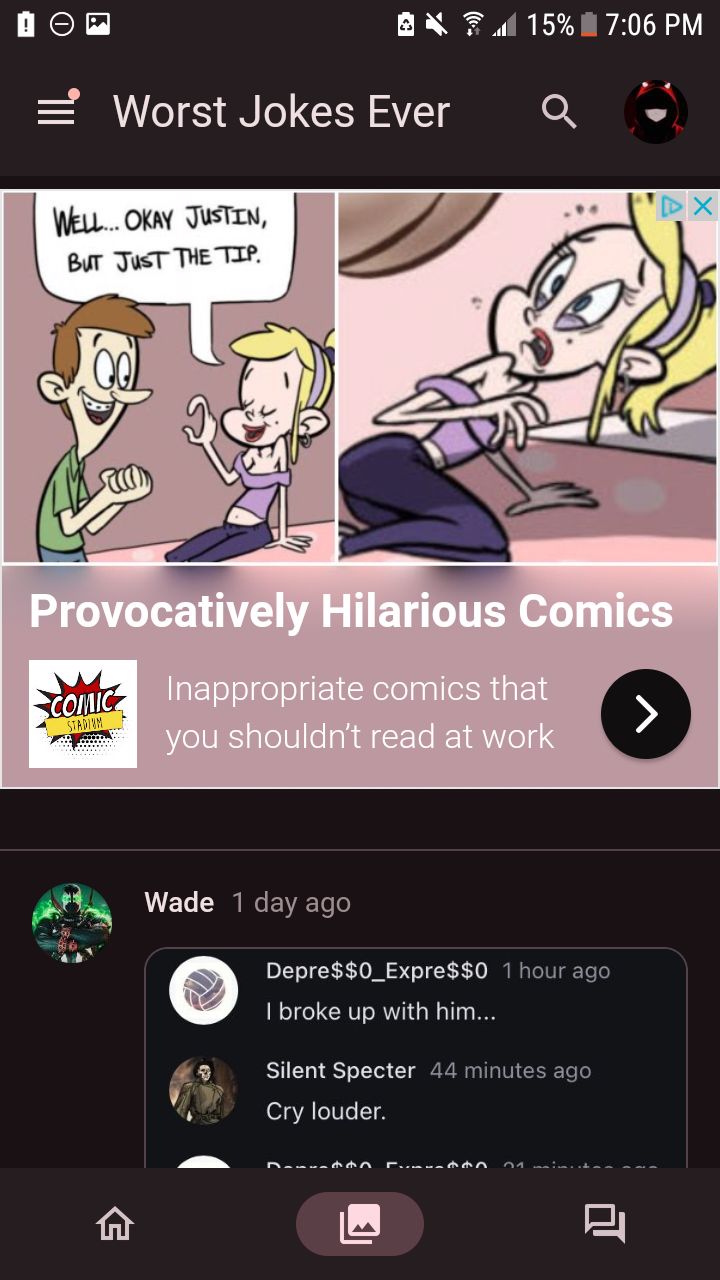Open your profile avatar

pos(656,112)
